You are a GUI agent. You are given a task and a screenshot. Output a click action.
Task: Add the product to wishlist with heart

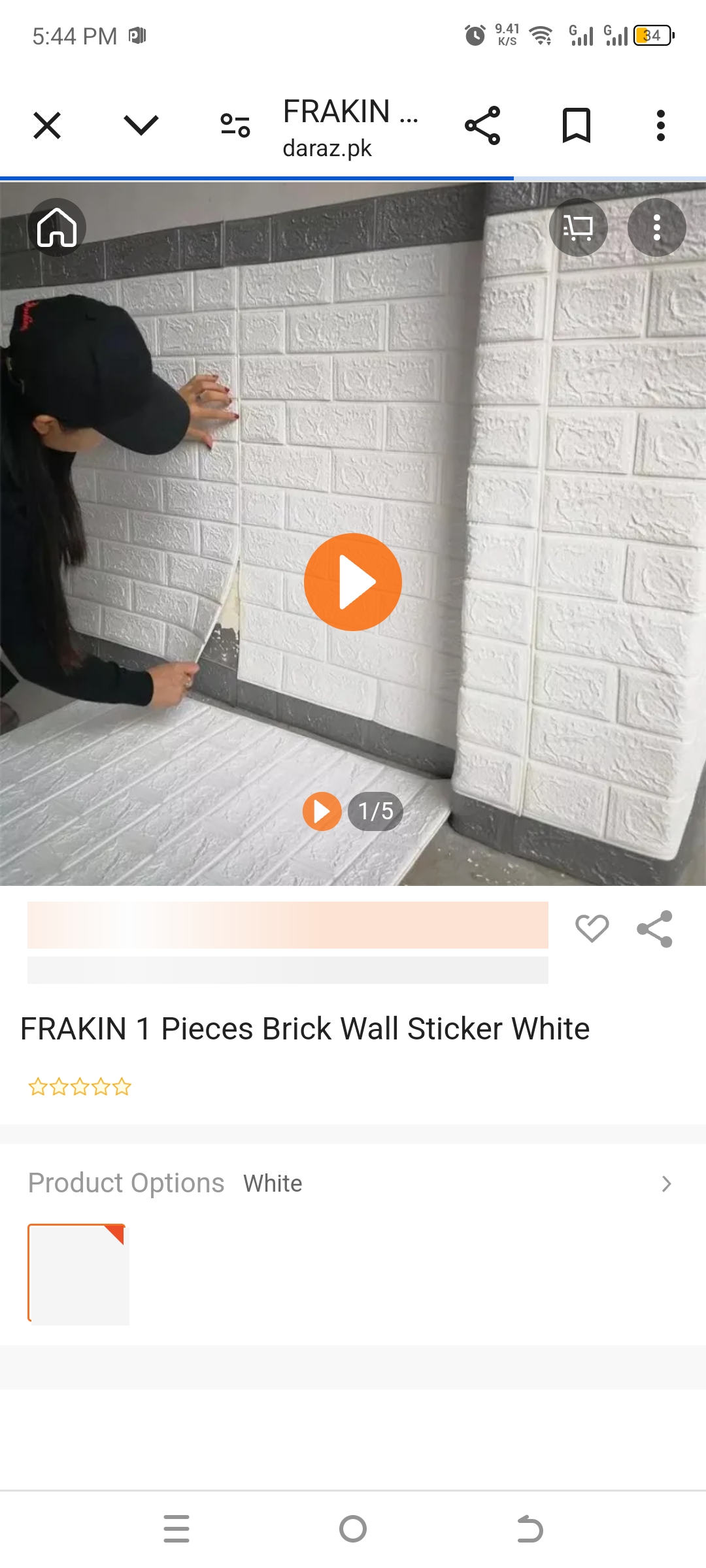click(x=592, y=928)
